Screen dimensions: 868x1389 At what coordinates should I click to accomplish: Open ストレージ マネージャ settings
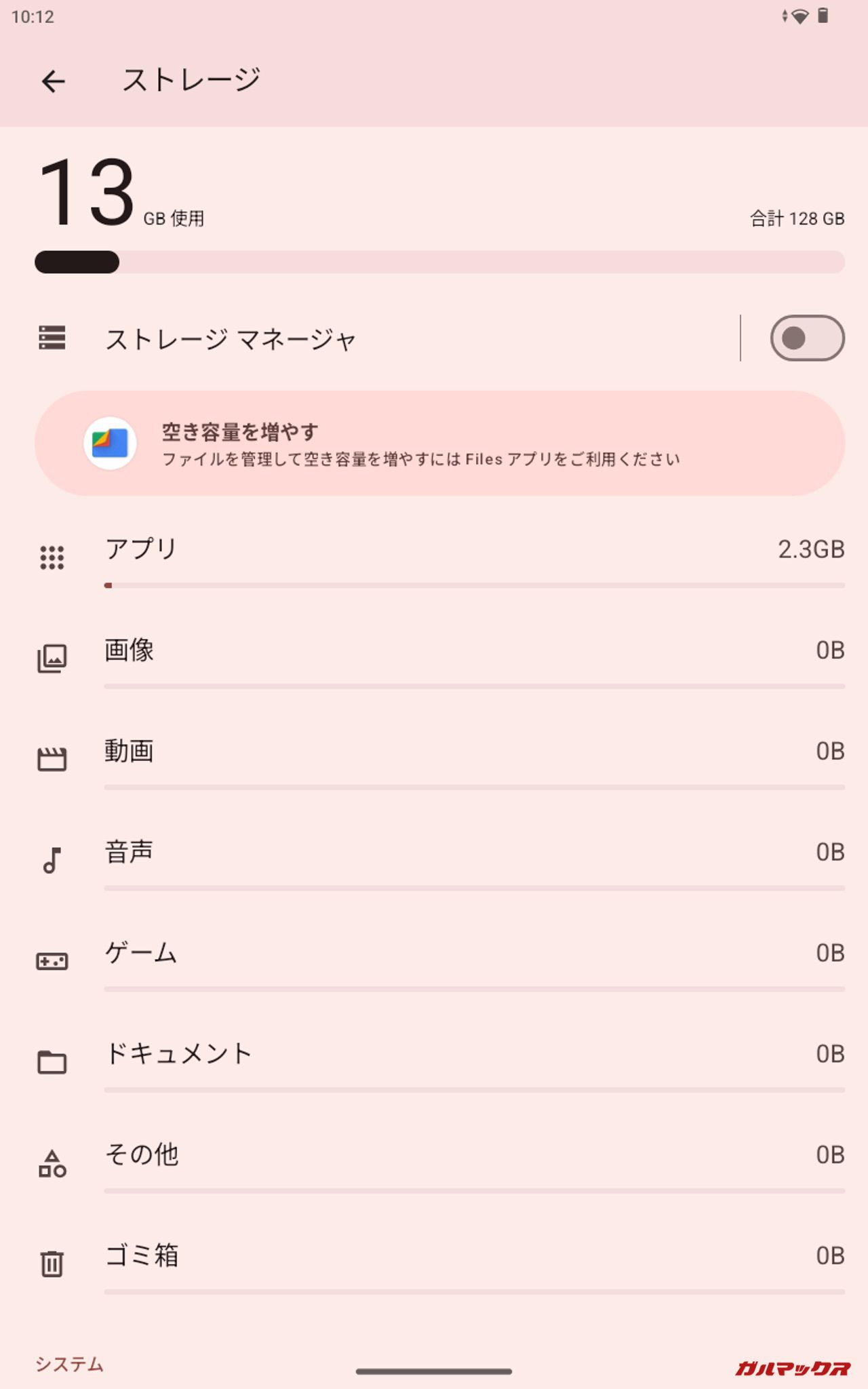pos(231,338)
